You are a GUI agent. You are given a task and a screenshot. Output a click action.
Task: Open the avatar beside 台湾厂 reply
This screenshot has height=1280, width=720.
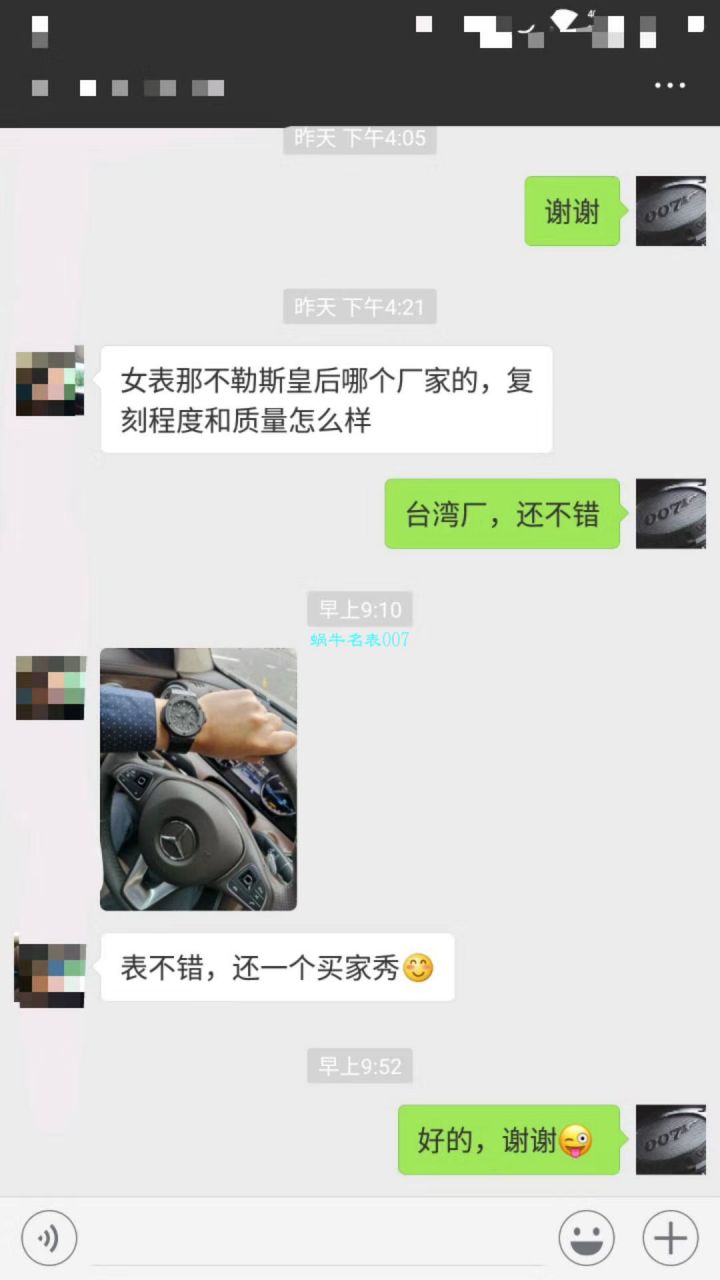(x=670, y=514)
